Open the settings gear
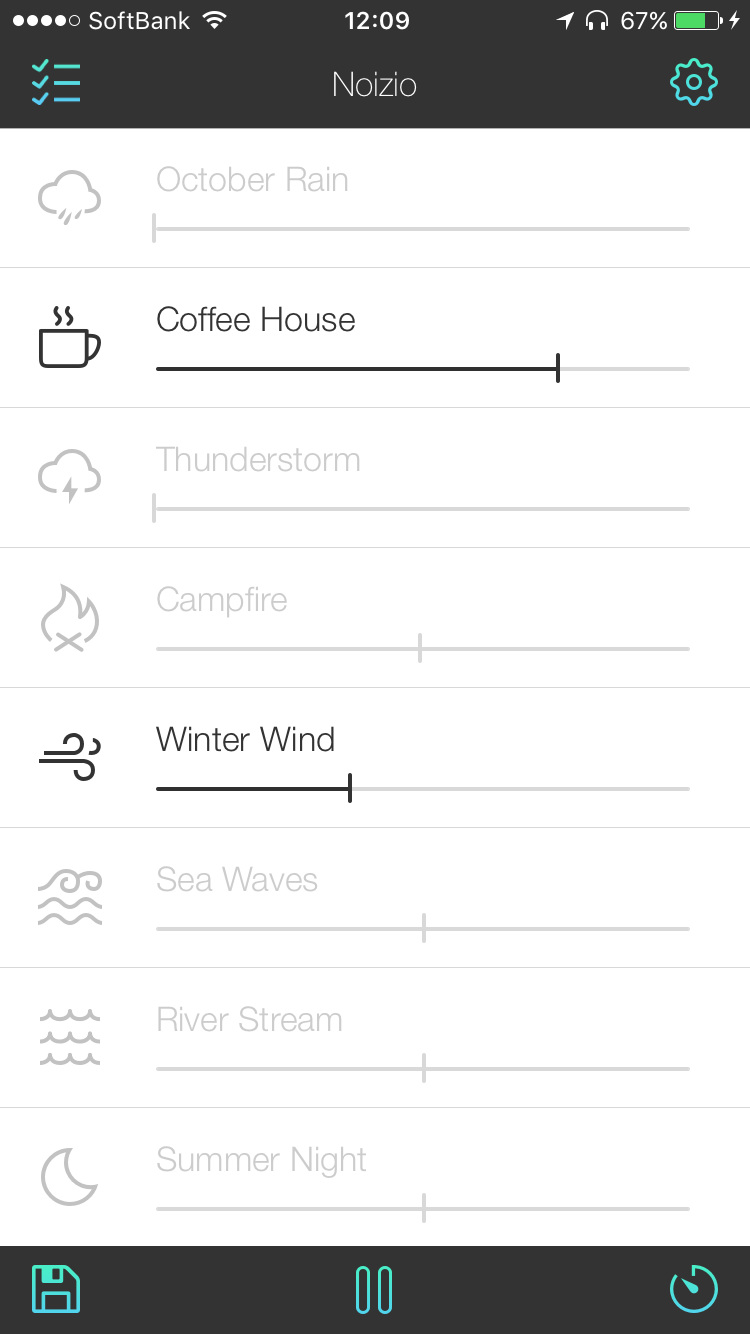This screenshot has width=750, height=1334. pyautogui.click(x=694, y=83)
